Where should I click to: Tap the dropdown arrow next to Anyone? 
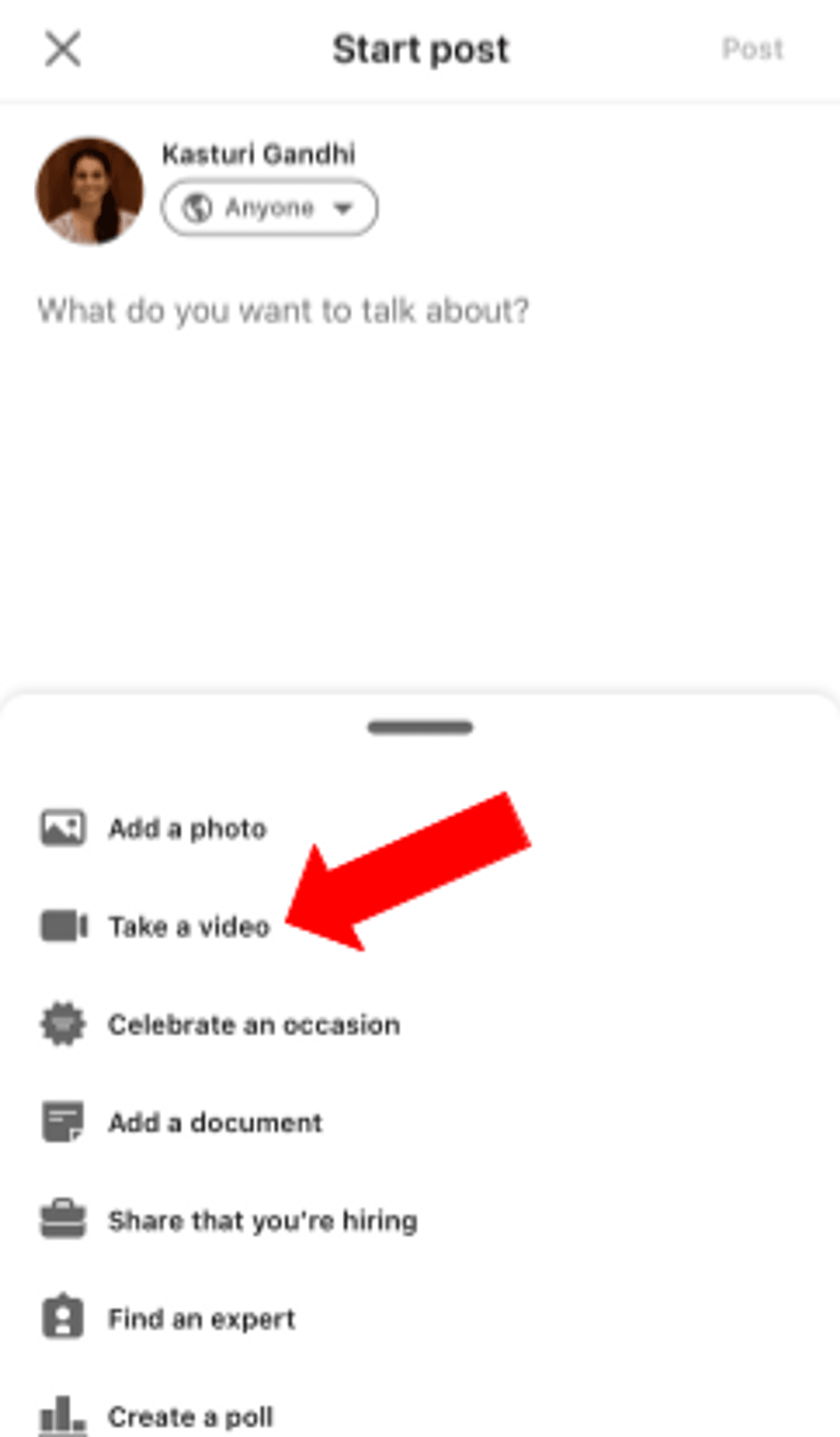343,208
